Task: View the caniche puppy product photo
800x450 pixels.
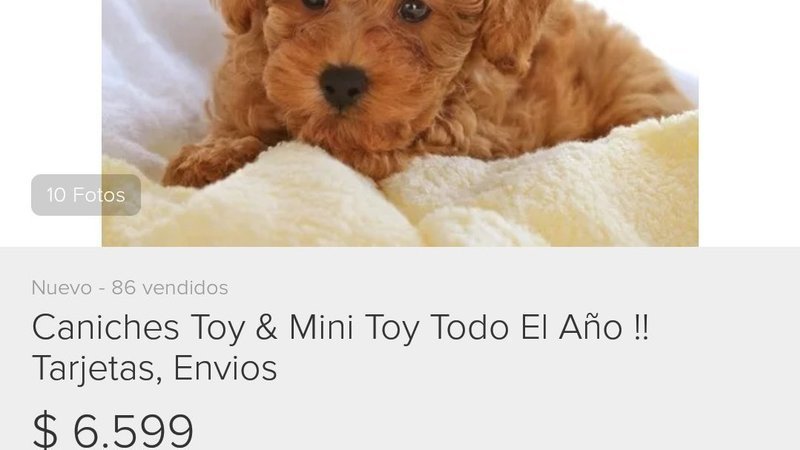Action: pos(400,110)
